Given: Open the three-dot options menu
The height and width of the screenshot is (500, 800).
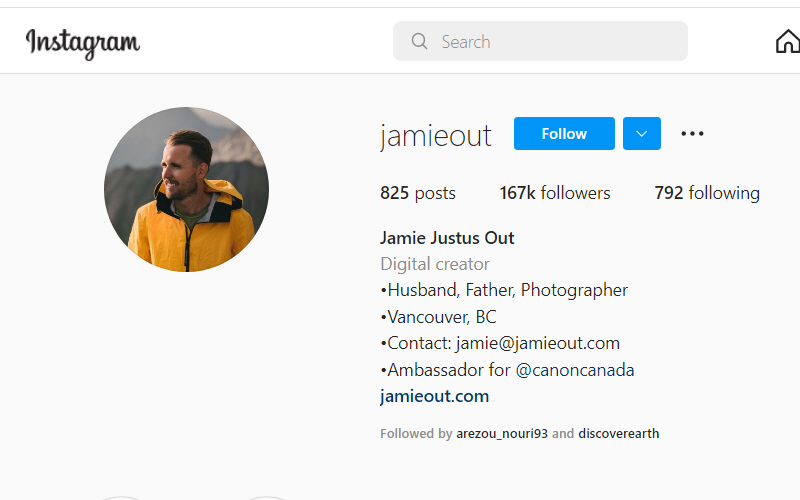Looking at the screenshot, I should [692, 134].
